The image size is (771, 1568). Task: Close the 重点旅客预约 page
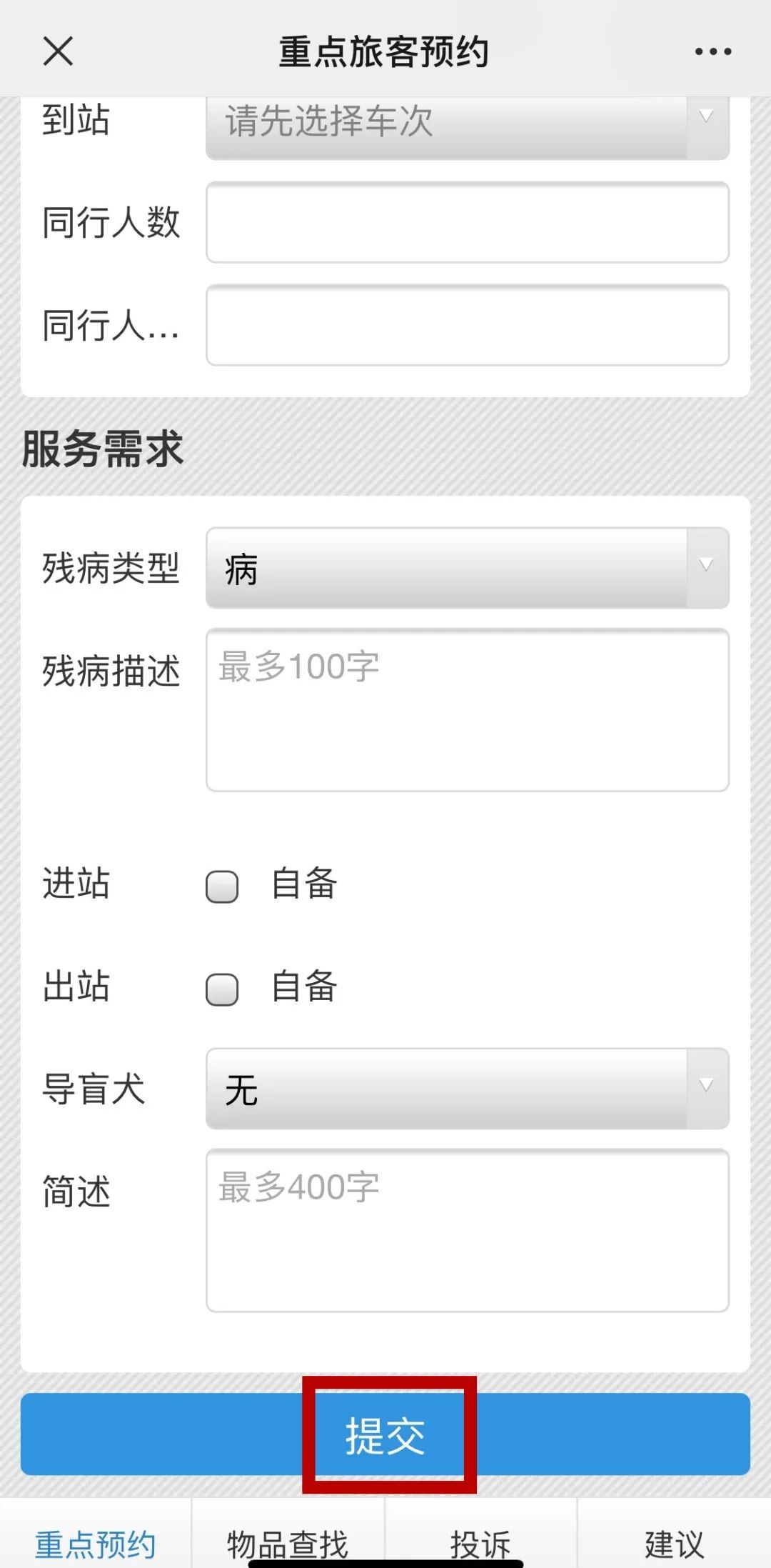click(x=58, y=51)
